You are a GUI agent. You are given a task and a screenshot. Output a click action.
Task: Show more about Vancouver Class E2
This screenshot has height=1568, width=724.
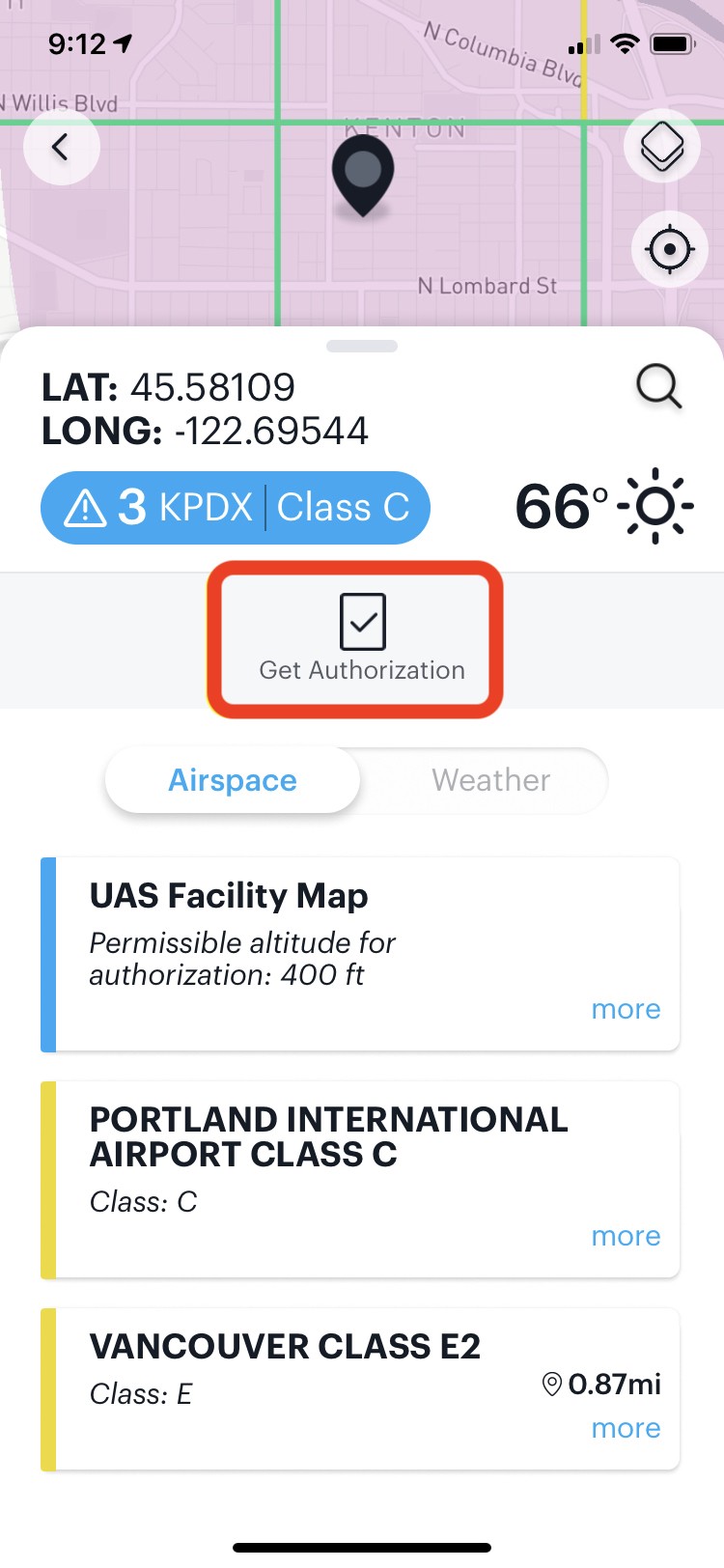click(x=626, y=1428)
